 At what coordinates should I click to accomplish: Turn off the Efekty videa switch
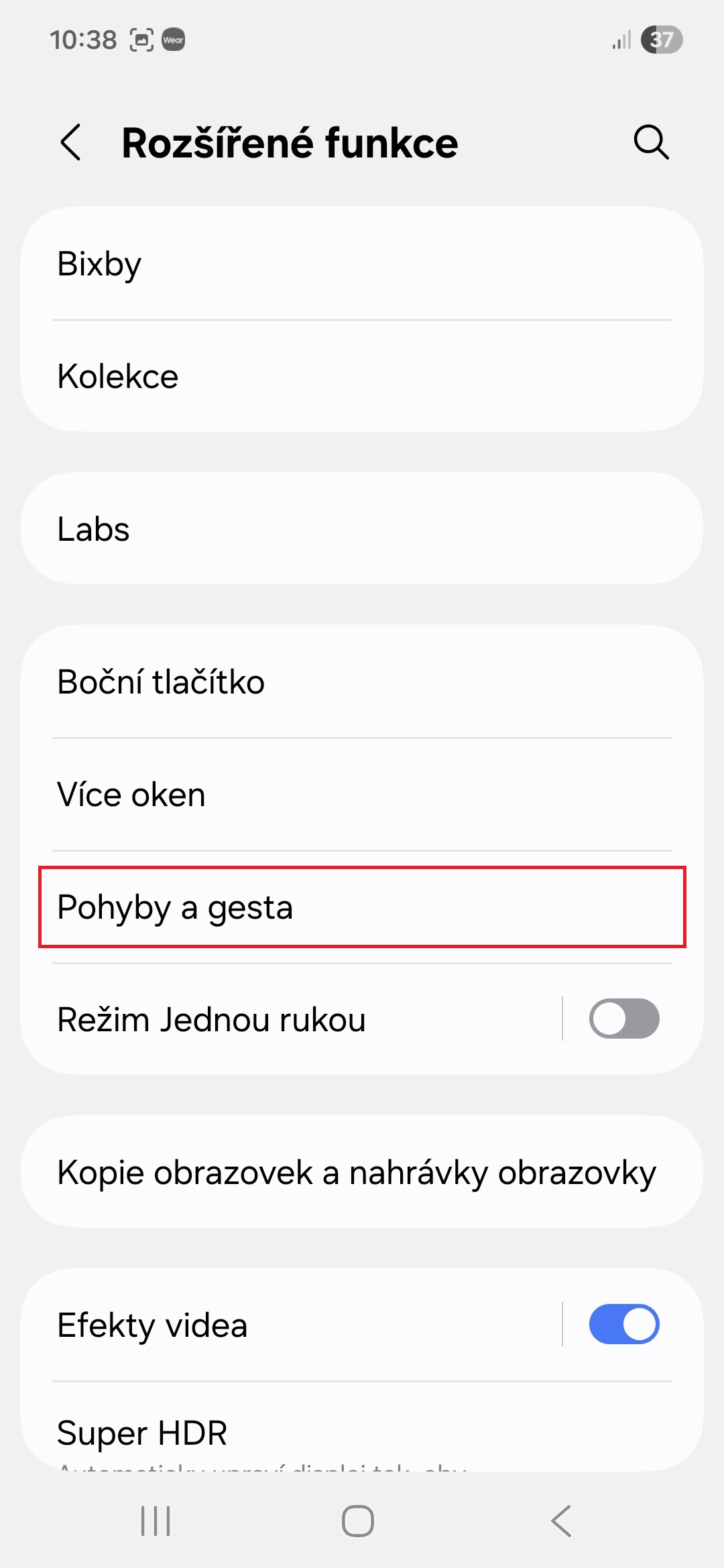(x=623, y=1324)
